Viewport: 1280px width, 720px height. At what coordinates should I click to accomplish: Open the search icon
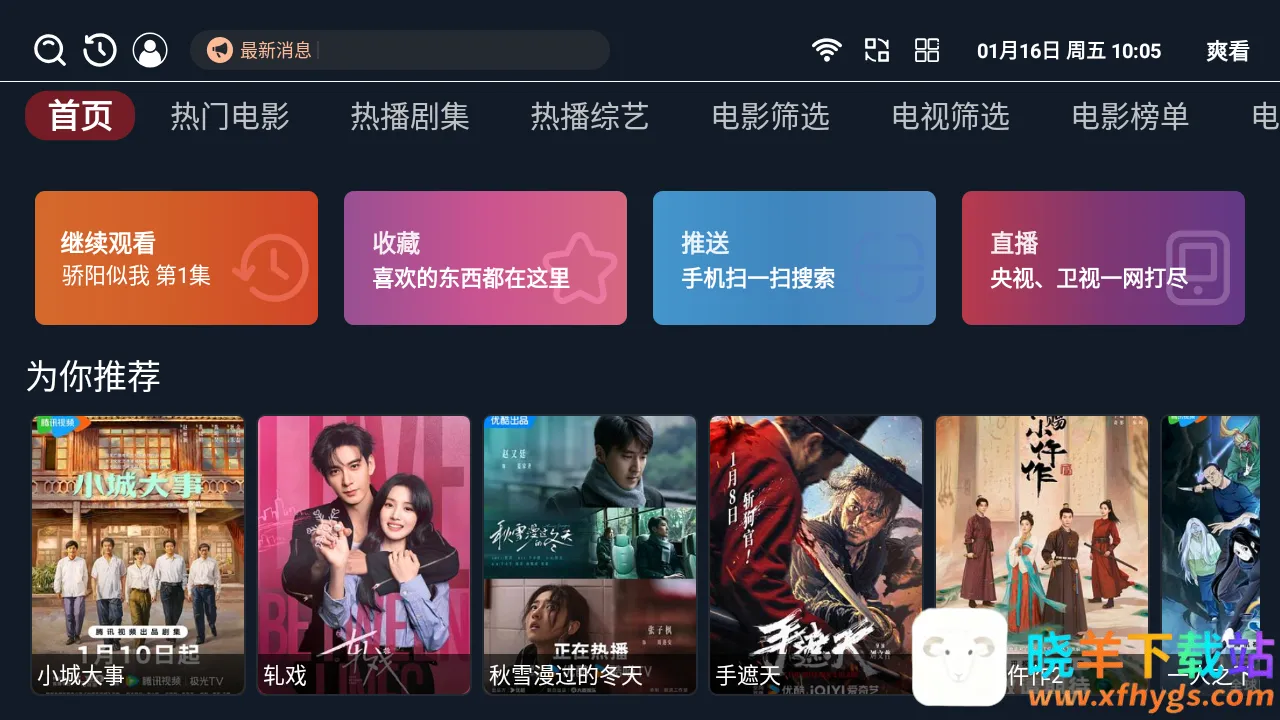(x=50, y=50)
